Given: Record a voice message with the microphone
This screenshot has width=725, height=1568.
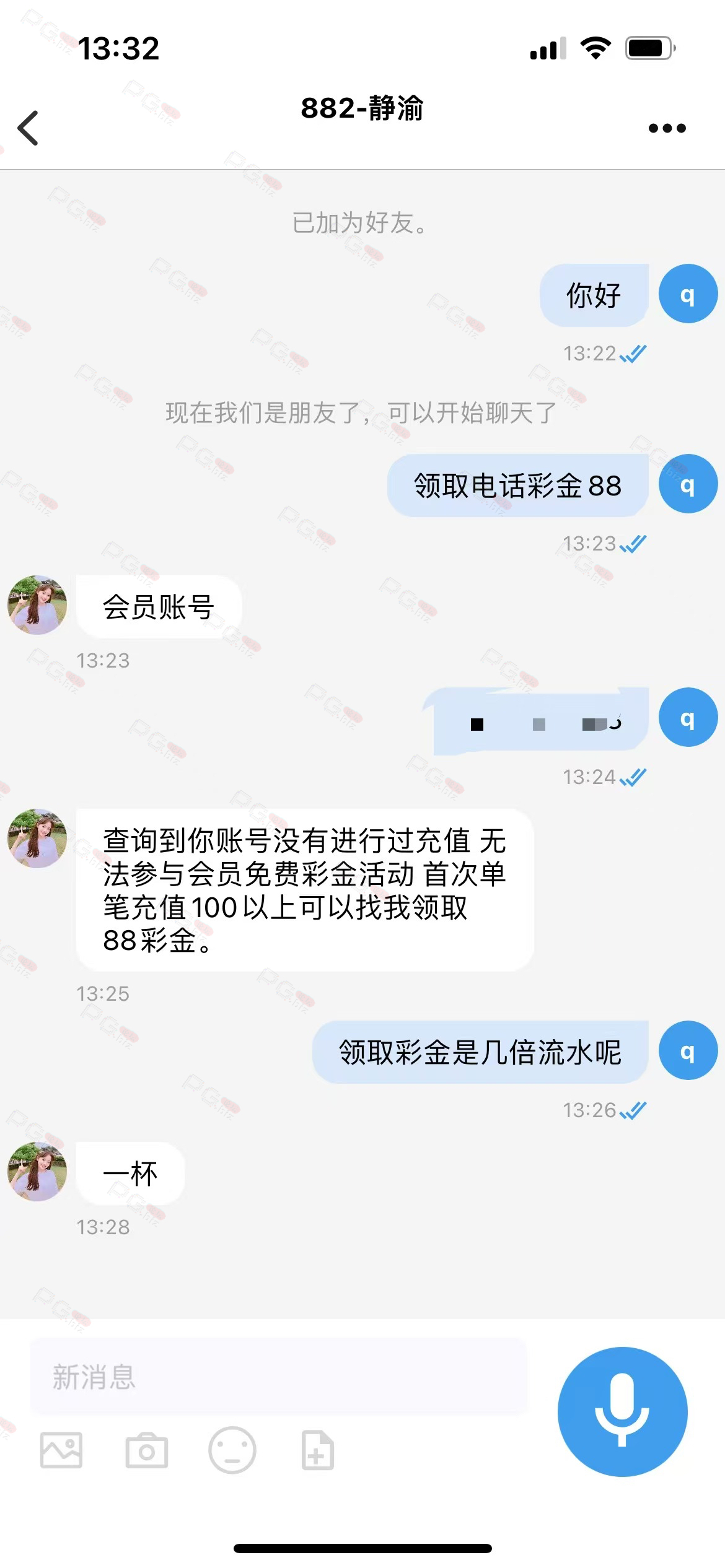Looking at the screenshot, I should coord(622,1411).
